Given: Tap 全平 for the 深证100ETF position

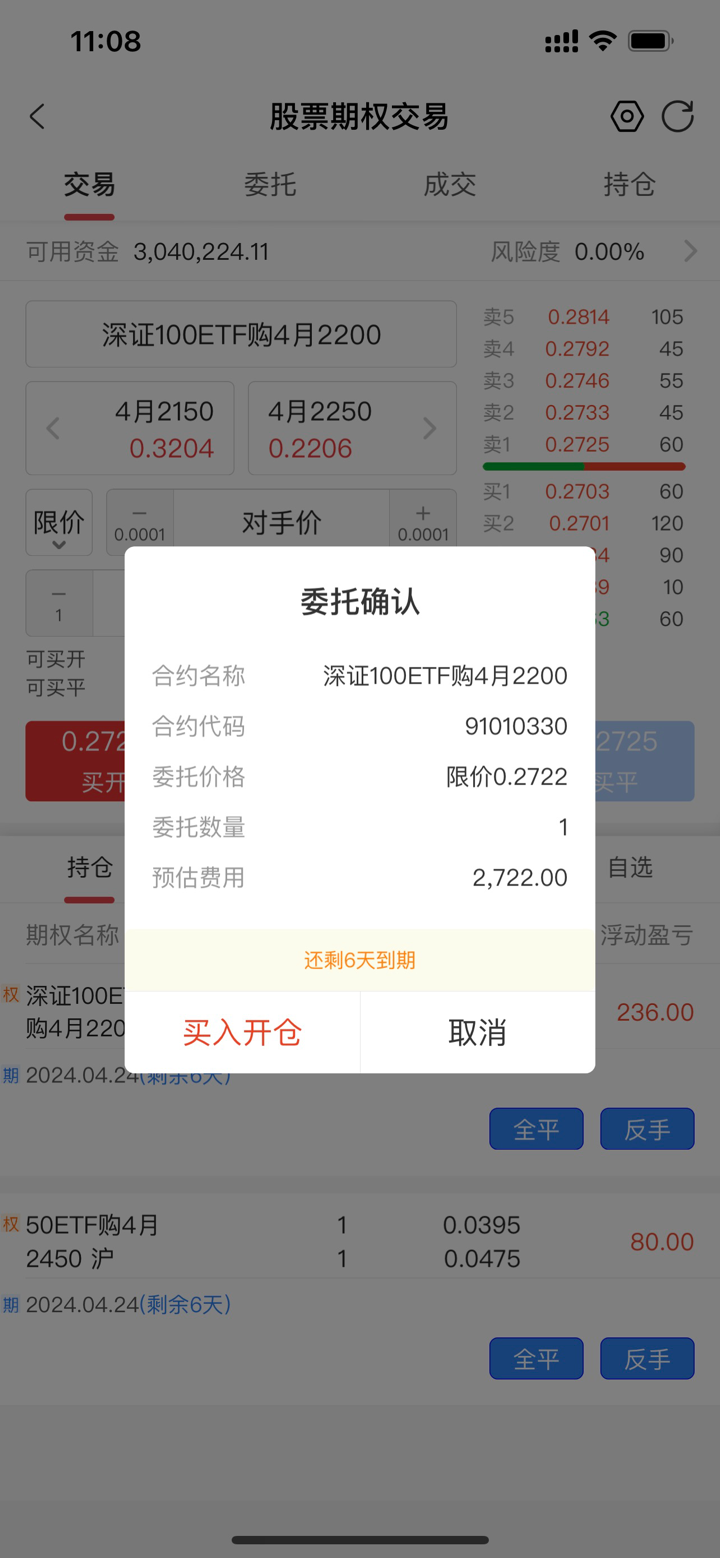Looking at the screenshot, I should pos(536,1129).
